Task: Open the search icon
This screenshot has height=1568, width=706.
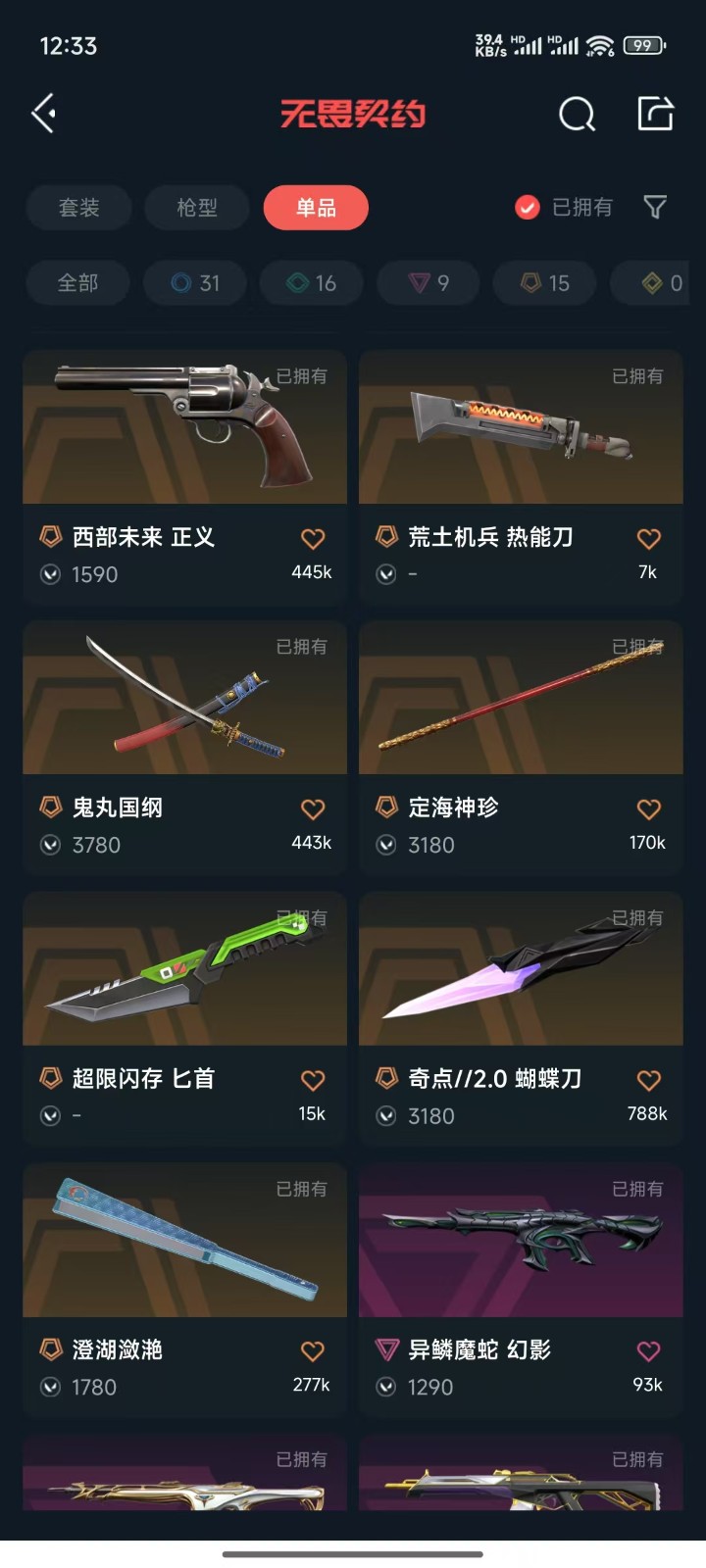Action: tap(577, 114)
